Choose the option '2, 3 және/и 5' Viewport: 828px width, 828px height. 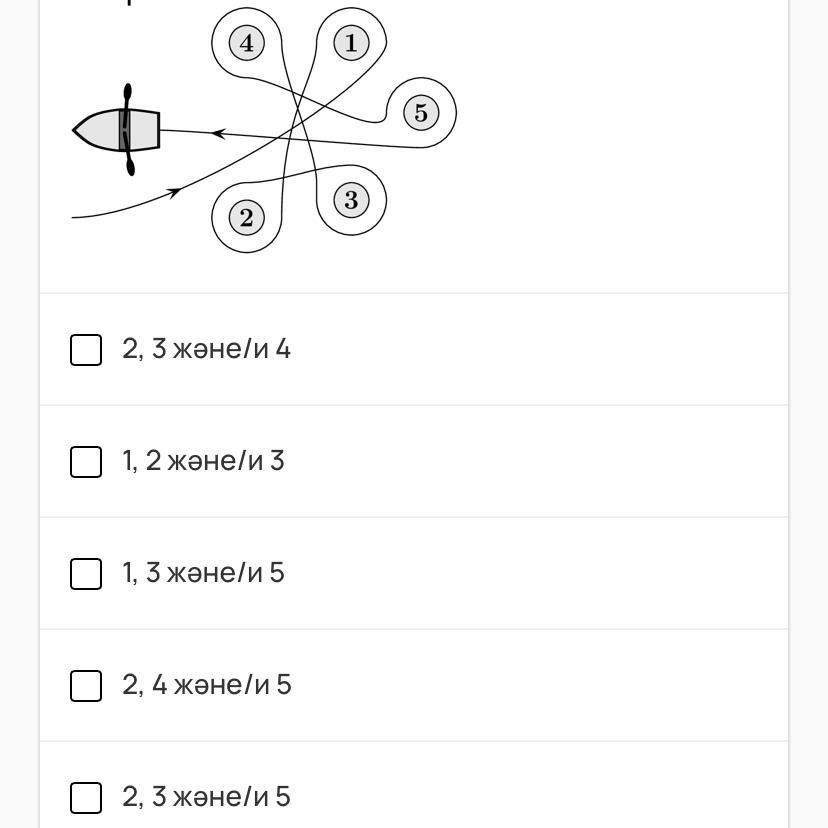86,798
